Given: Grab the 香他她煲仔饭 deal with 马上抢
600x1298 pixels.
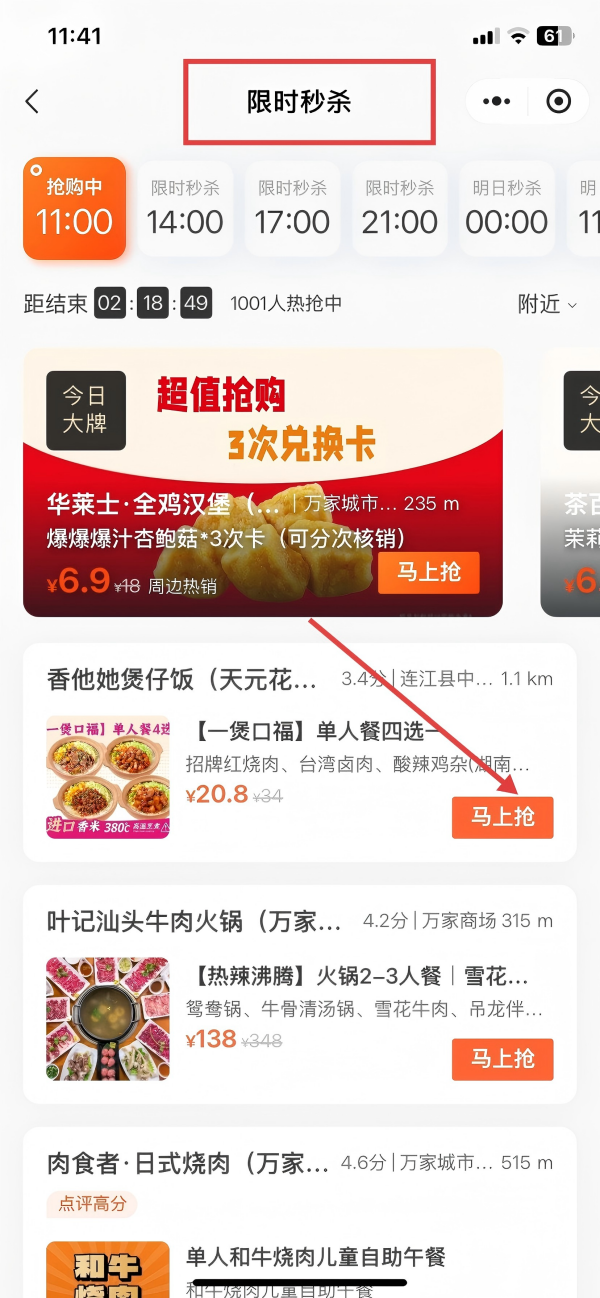Looking at the screenshot, I should tap(502, 817).
